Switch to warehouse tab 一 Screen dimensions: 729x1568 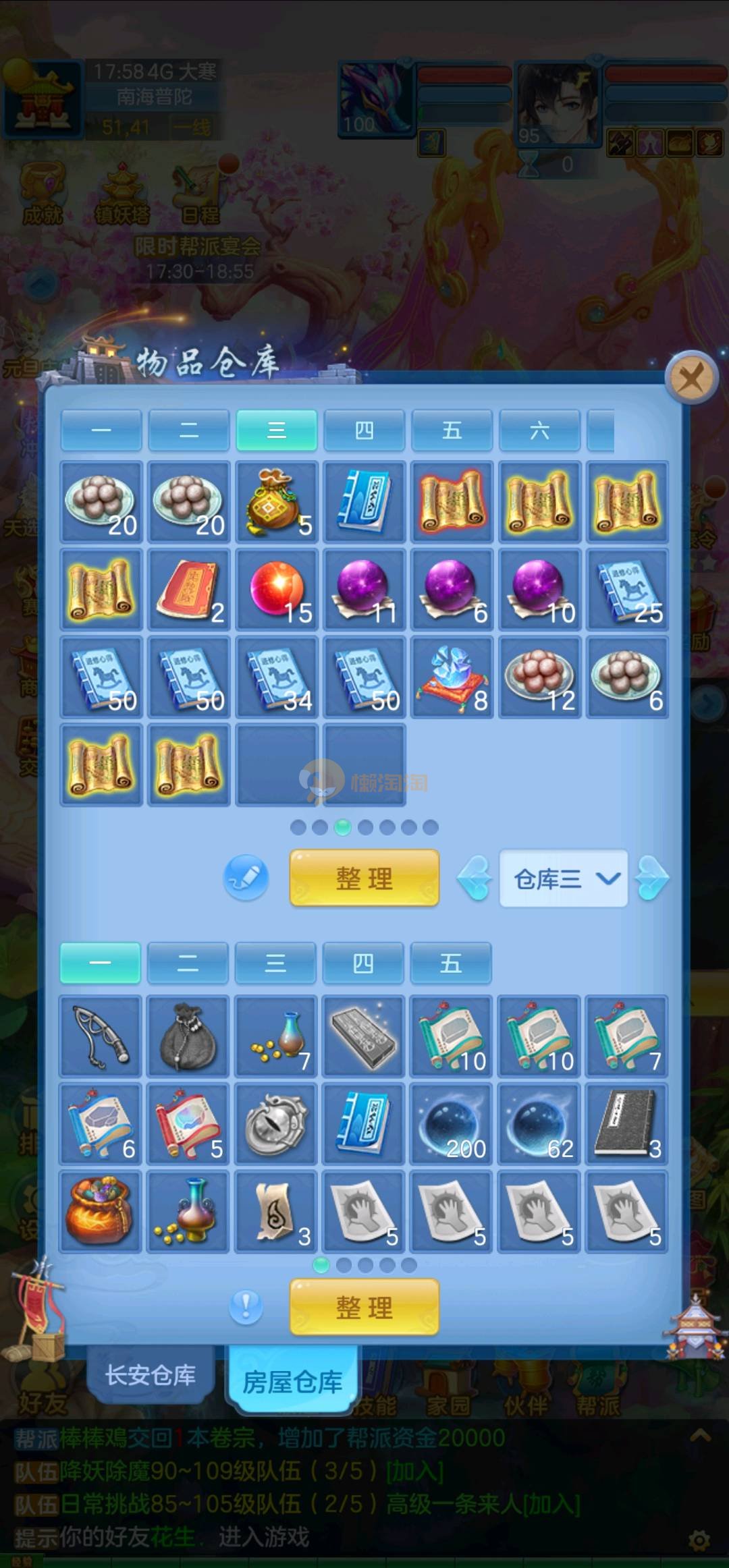coord(101,430)
